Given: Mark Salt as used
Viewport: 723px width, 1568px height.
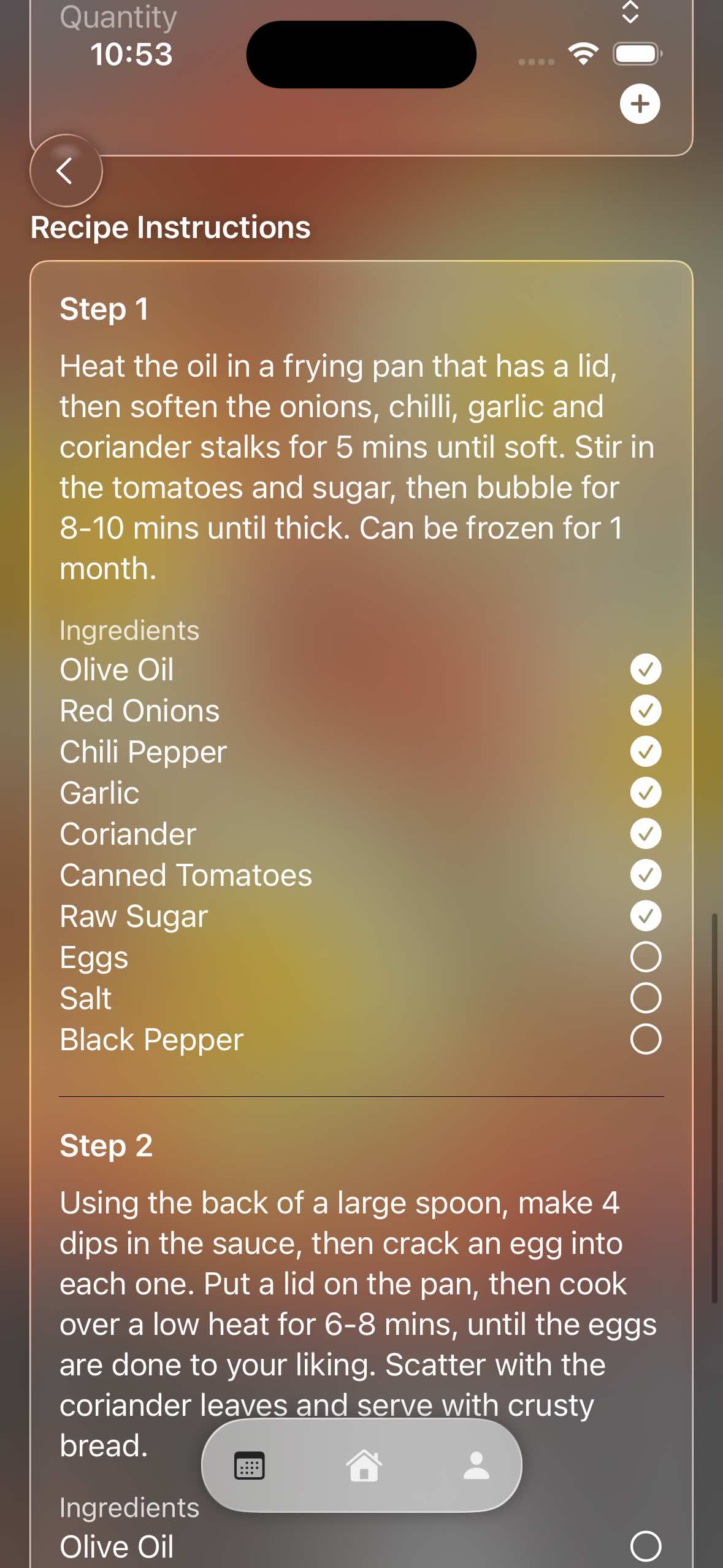Looking at the screenshot, I should [x=645, y=997].
